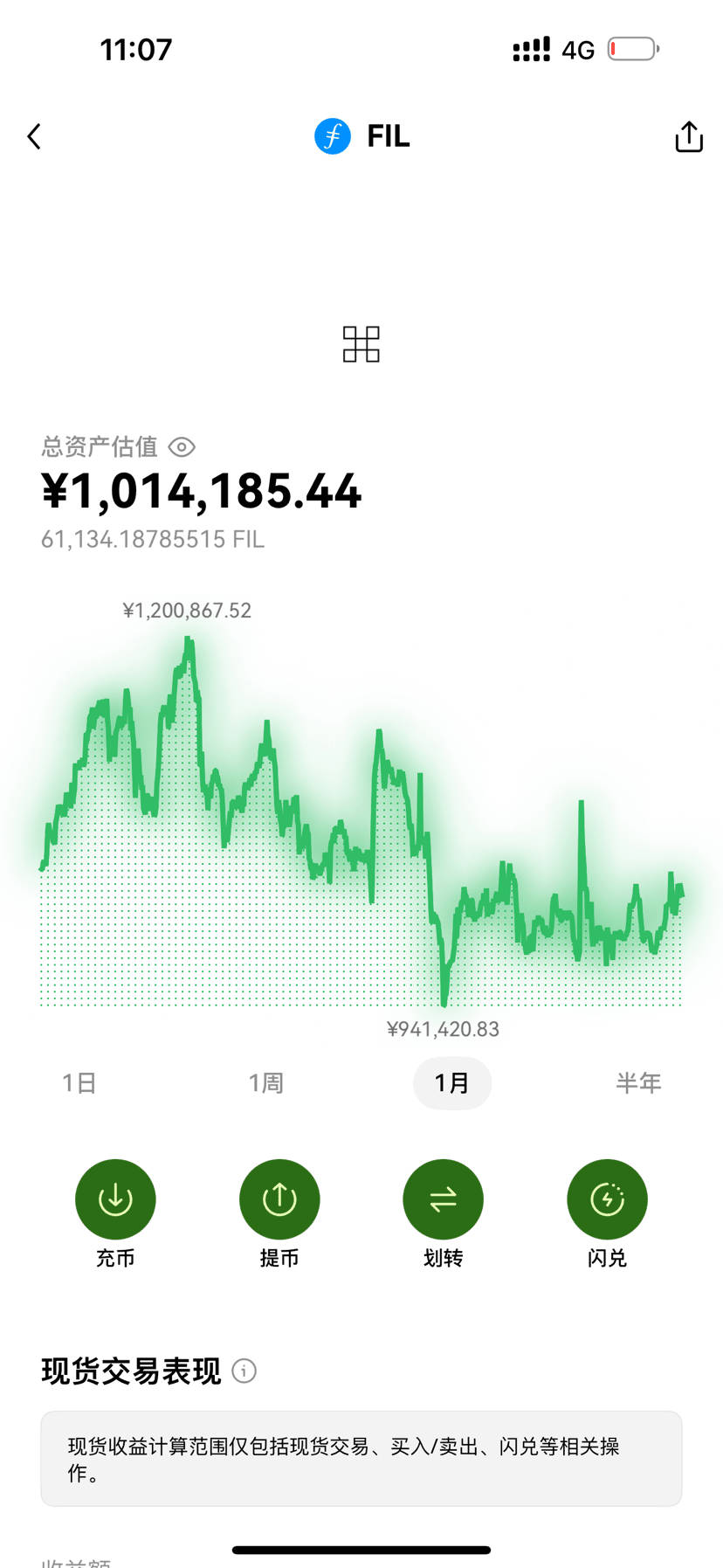Switch chart to 1周 range

[265, 1083]
